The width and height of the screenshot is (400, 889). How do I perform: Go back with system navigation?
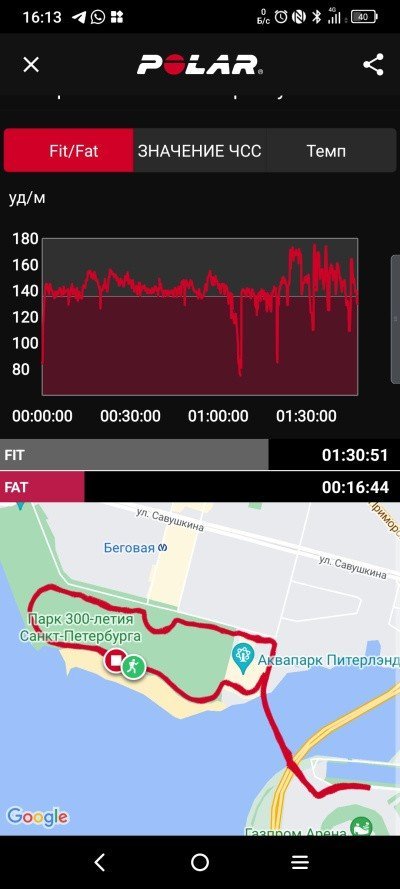point(100,862)
